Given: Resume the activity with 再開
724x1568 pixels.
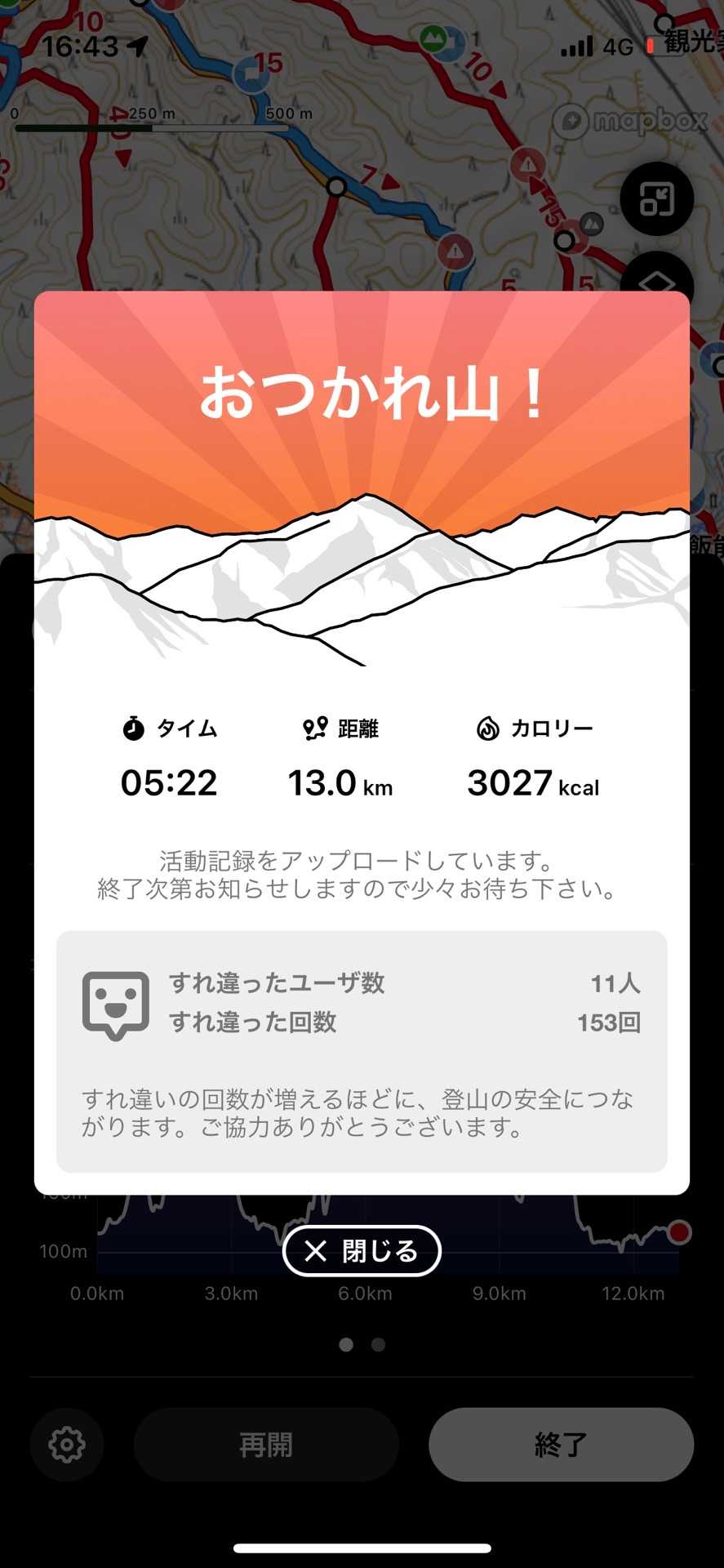Looking at the screenshot, I should pos(266,1444).
